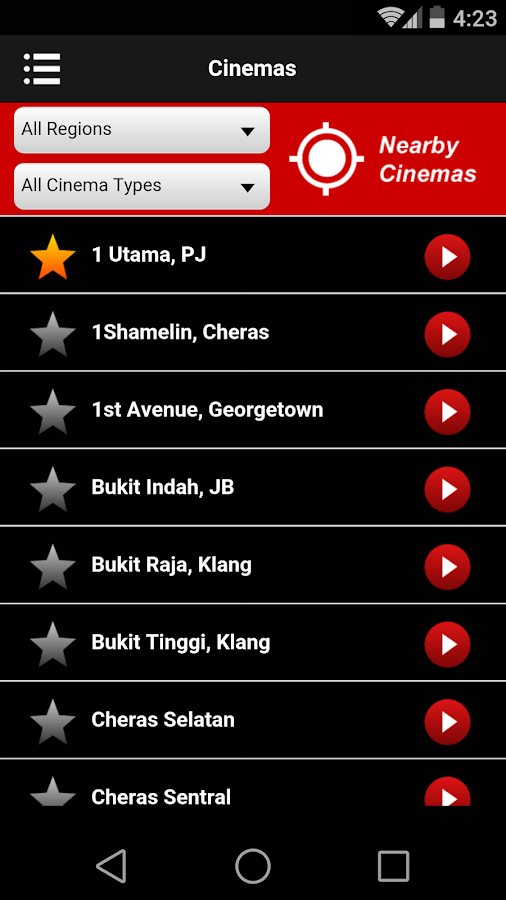Viewport: 506px width, 900px height.
Task: Mark Bukit Raja, Klang as favorite
Action: pos(53,567)
